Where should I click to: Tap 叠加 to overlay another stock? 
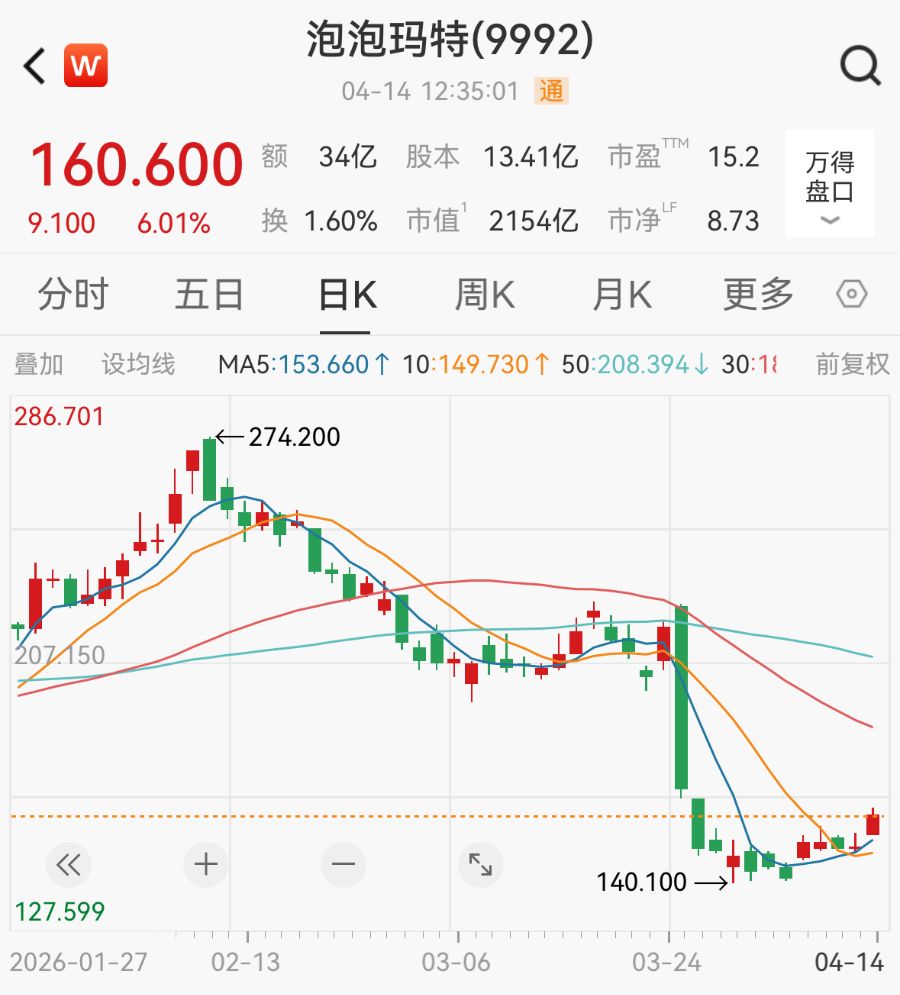click(x=39, y=365)
